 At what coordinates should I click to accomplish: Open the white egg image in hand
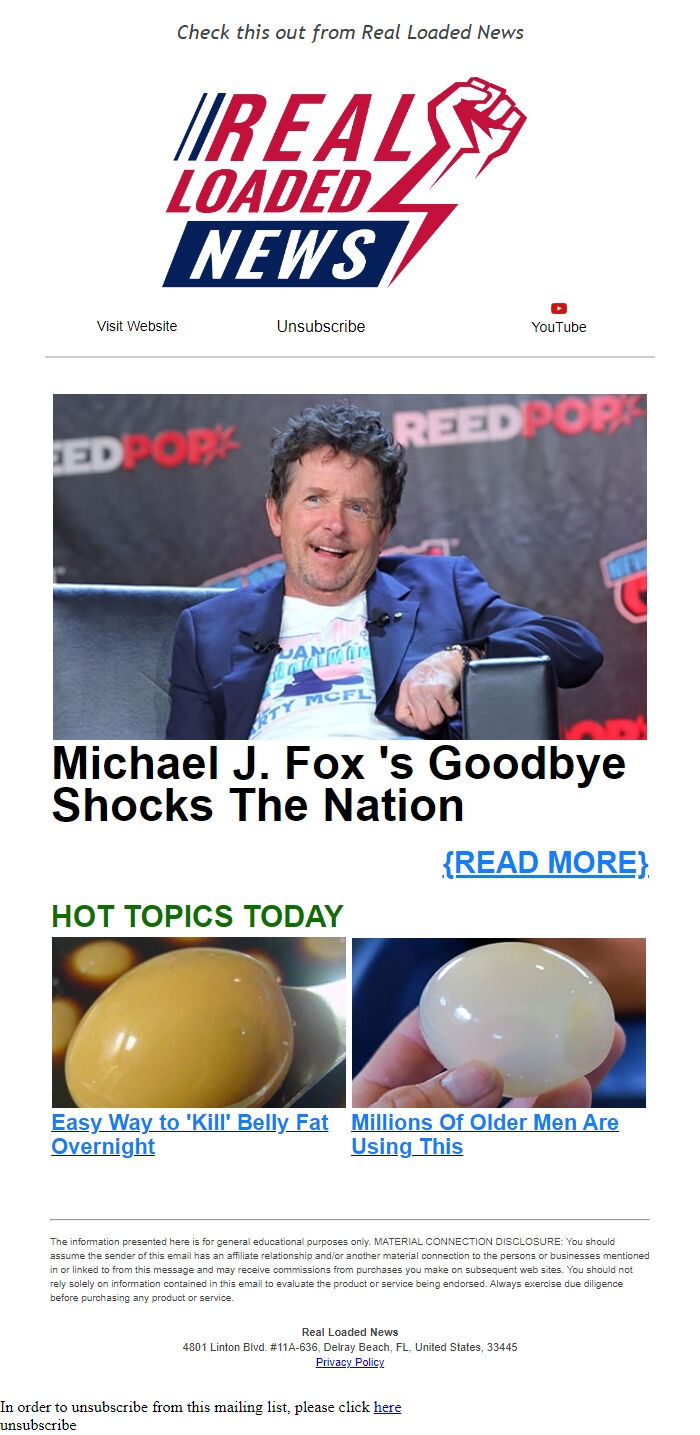499,1022
